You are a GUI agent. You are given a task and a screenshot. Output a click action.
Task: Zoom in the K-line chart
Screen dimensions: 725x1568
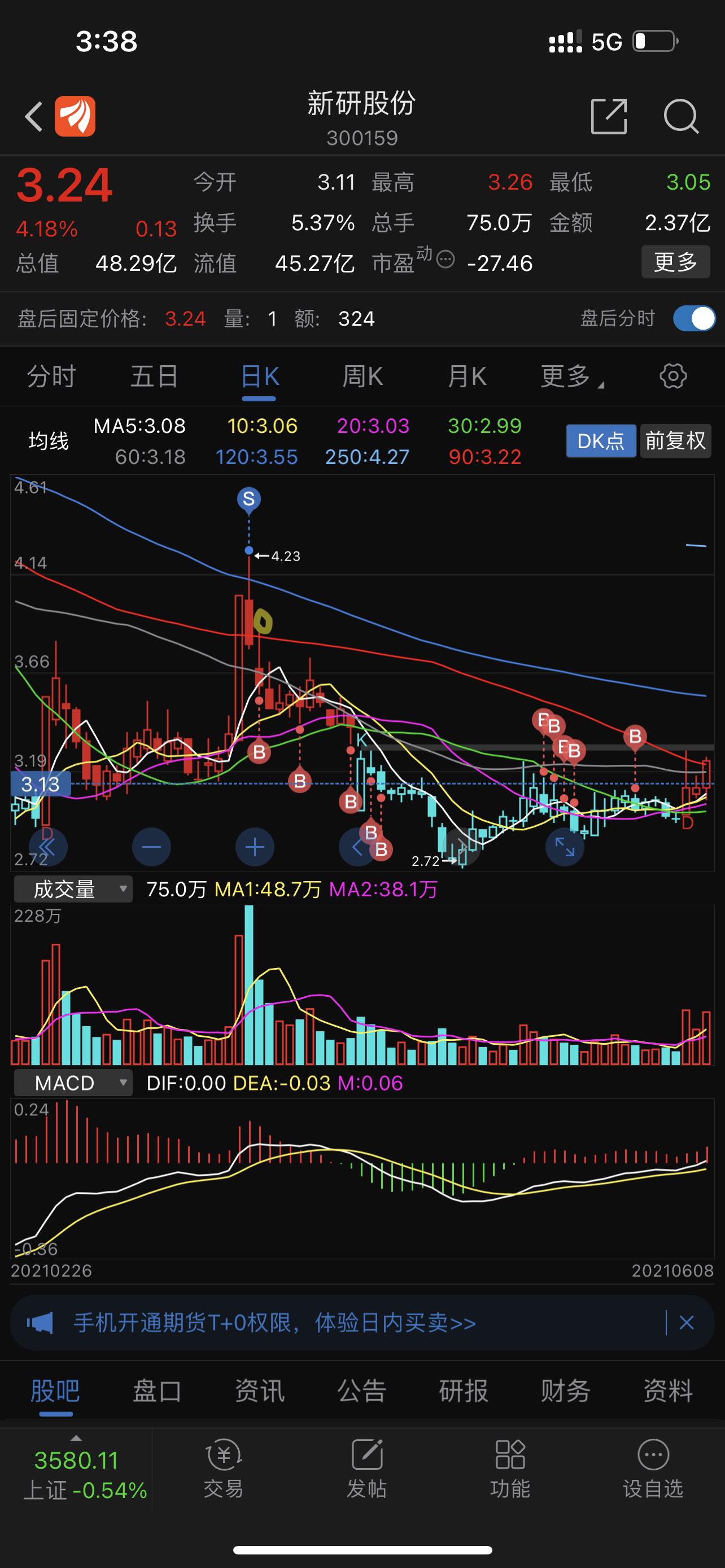click(x=255, y=847)
